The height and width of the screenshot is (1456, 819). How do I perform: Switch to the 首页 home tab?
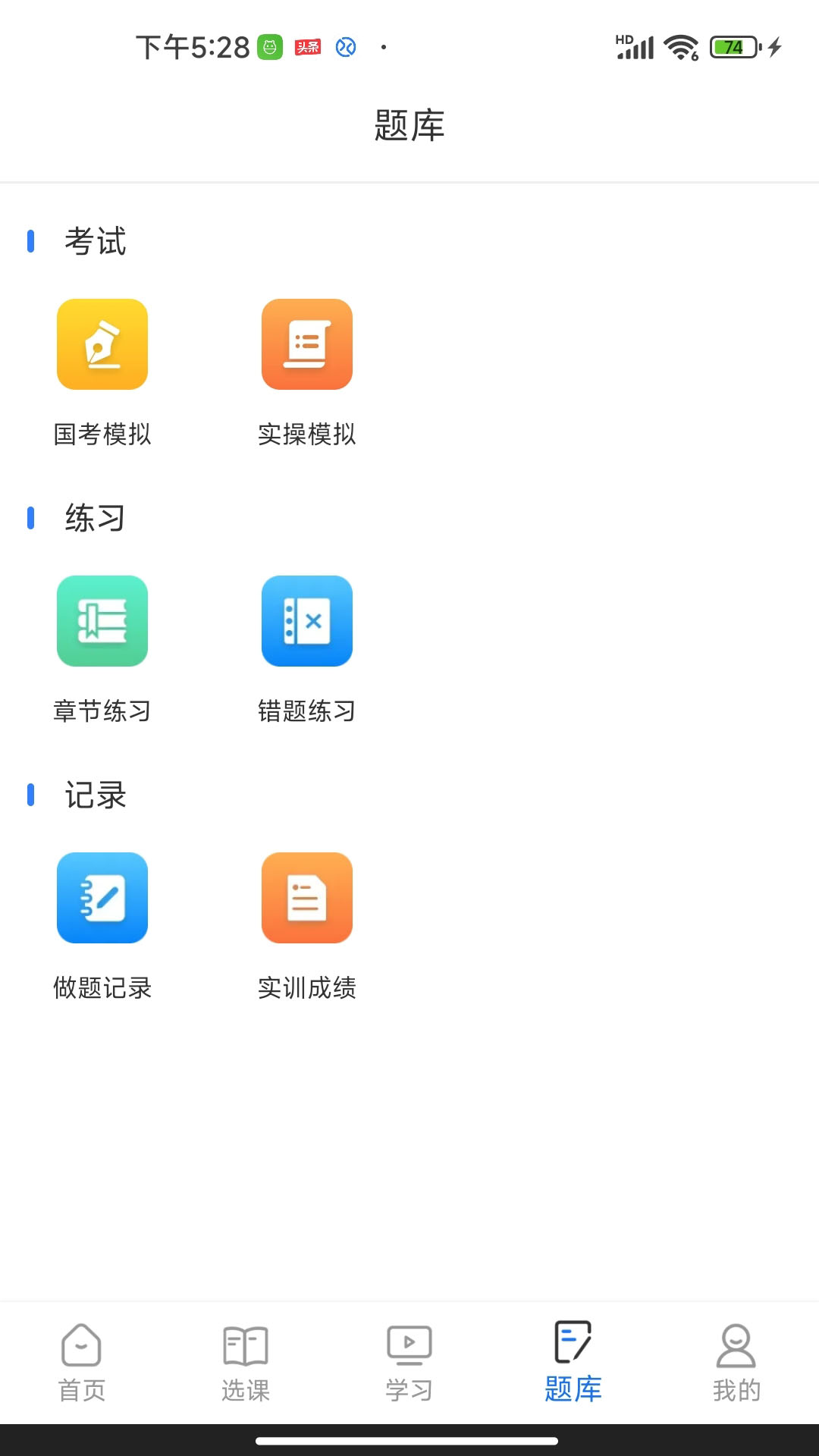[x=82, y=1363]
